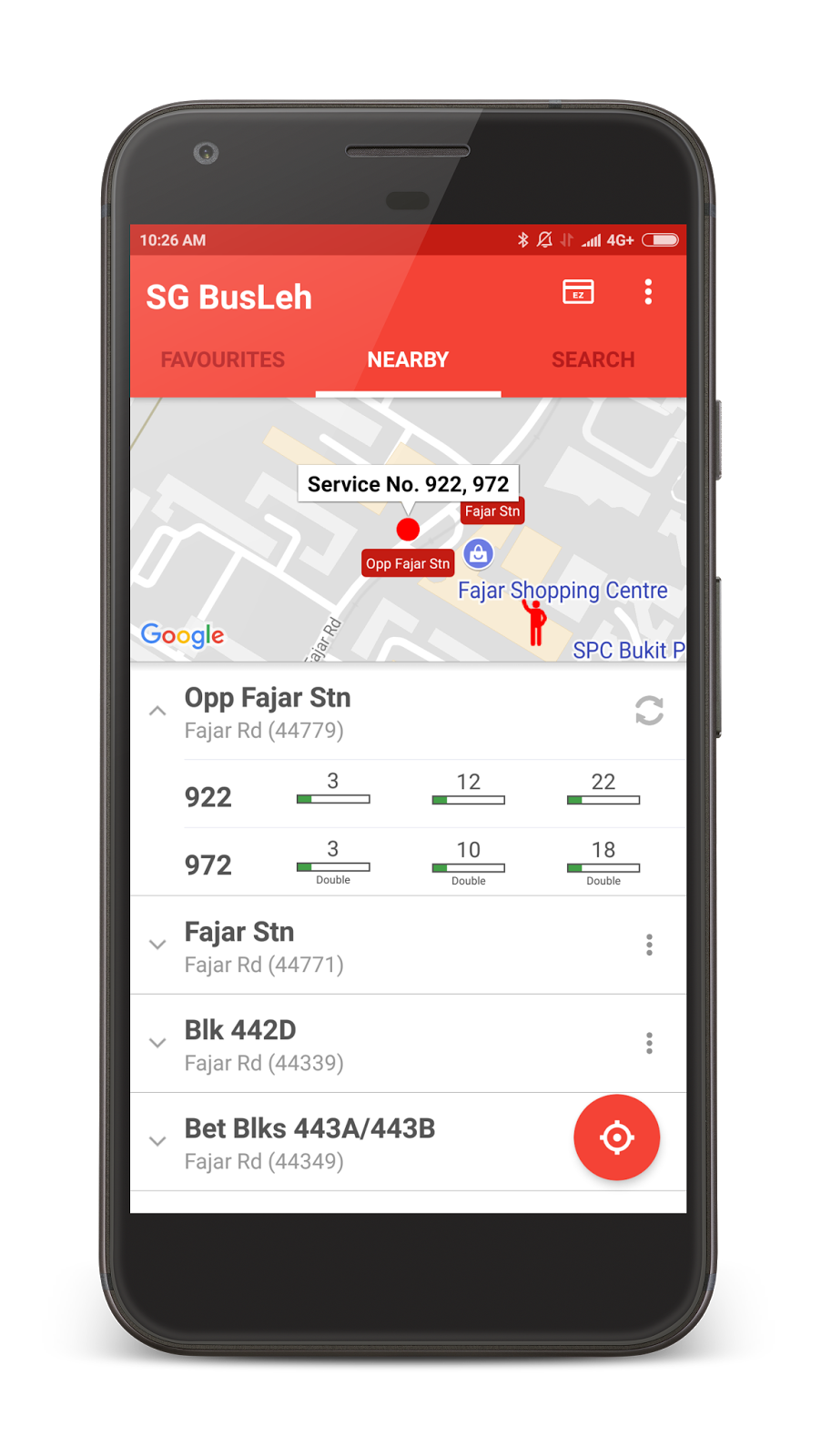Image resolution: width=821 pixels, height=1456 pixels.
Task: Open the EZ-Link card icon
Action: pyautogui.click(x=578, y=292)
